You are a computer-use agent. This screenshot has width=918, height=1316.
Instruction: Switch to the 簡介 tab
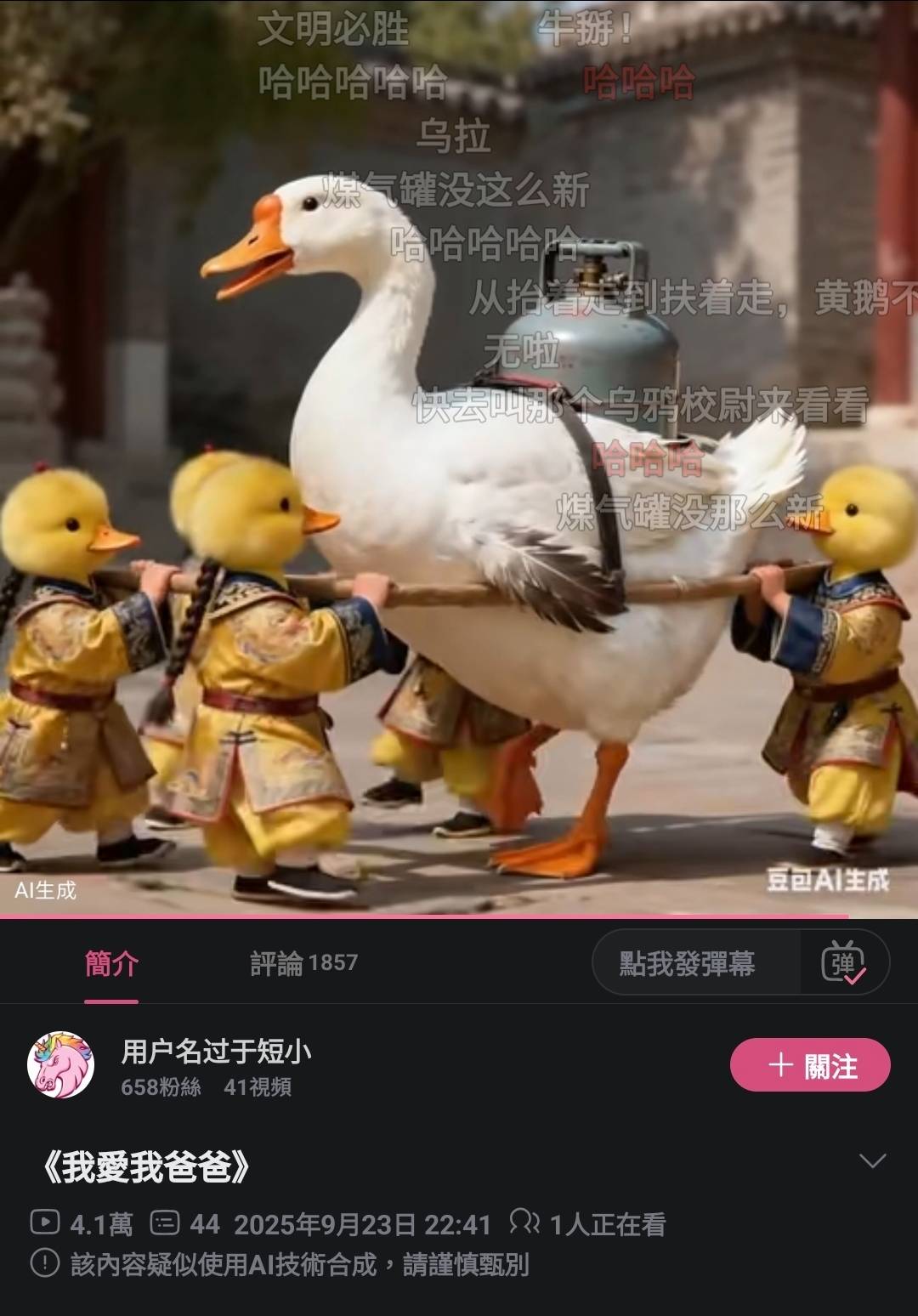point(111,964)
